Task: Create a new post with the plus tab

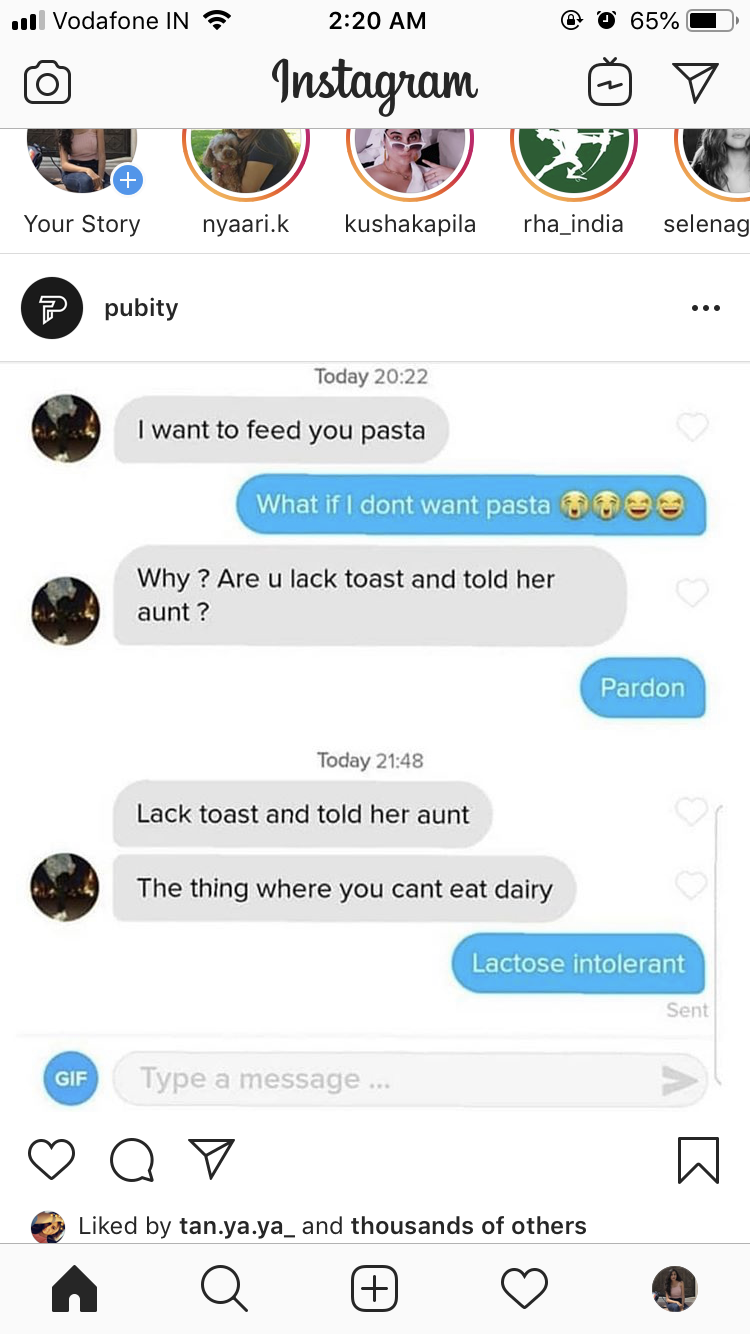Action: (x=375, y=1289)
